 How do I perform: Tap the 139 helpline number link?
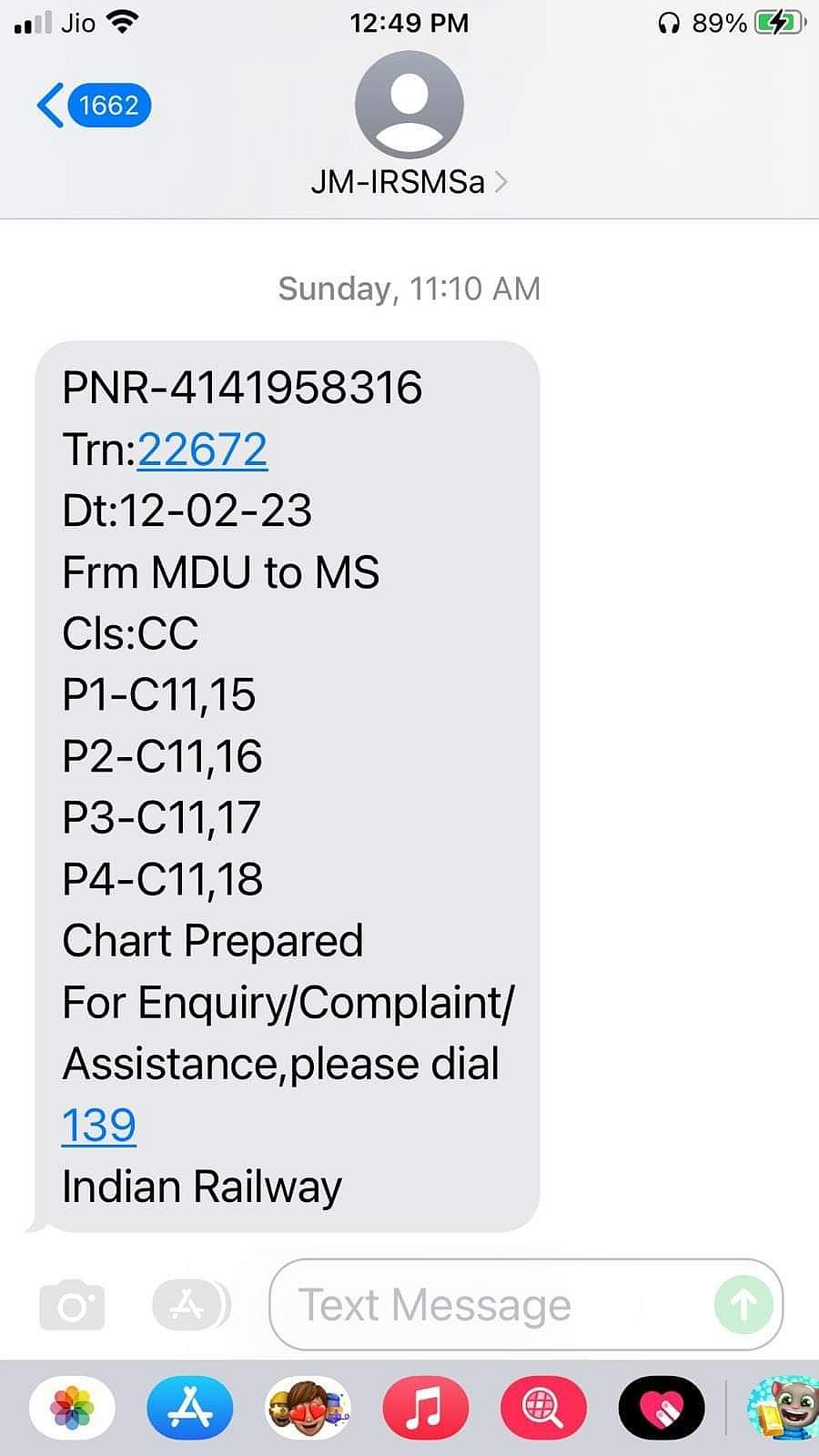pos(98,1126)
